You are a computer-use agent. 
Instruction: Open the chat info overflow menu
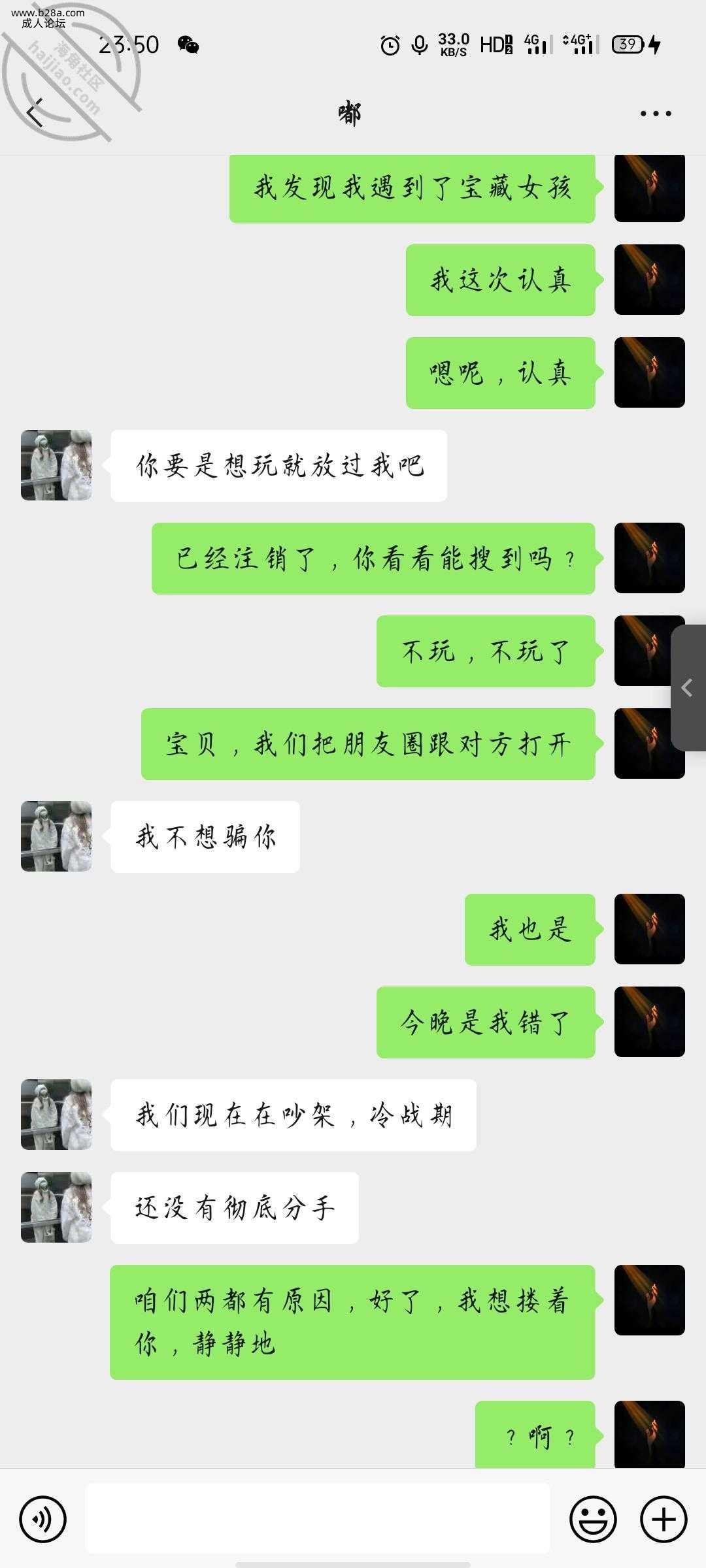pyautogui.click(x=655, y=114)
